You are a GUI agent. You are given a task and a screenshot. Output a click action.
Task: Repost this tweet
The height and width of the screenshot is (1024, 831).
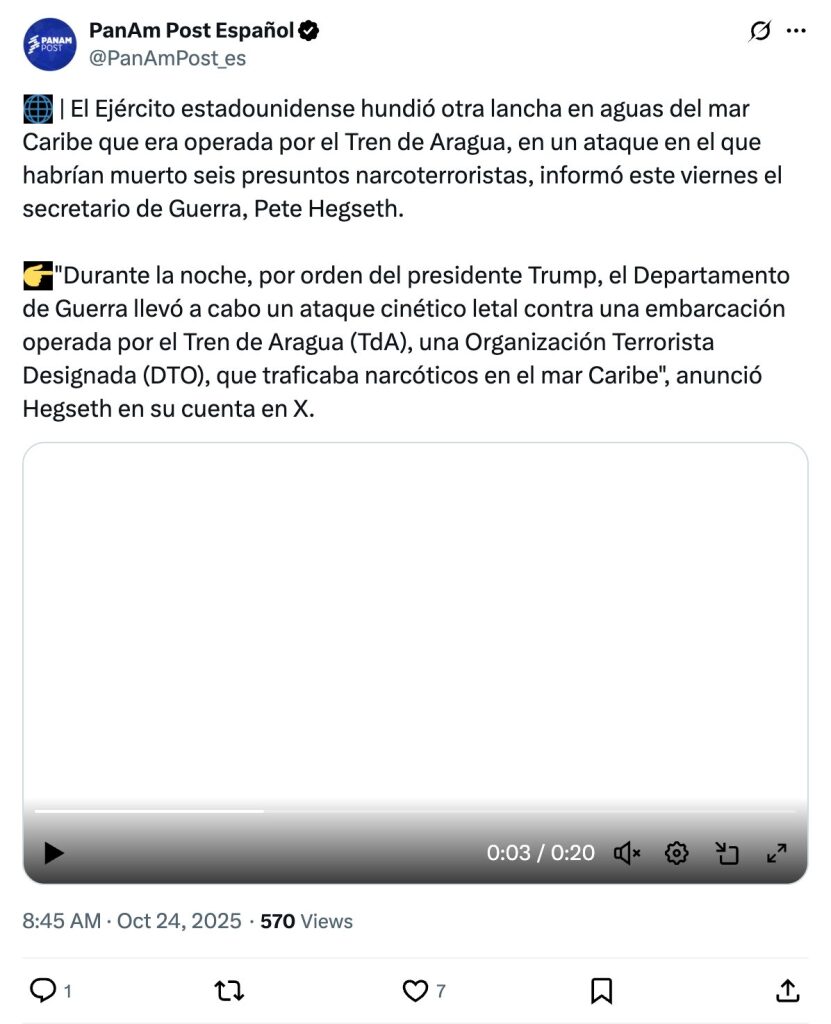tap(229, 990)
